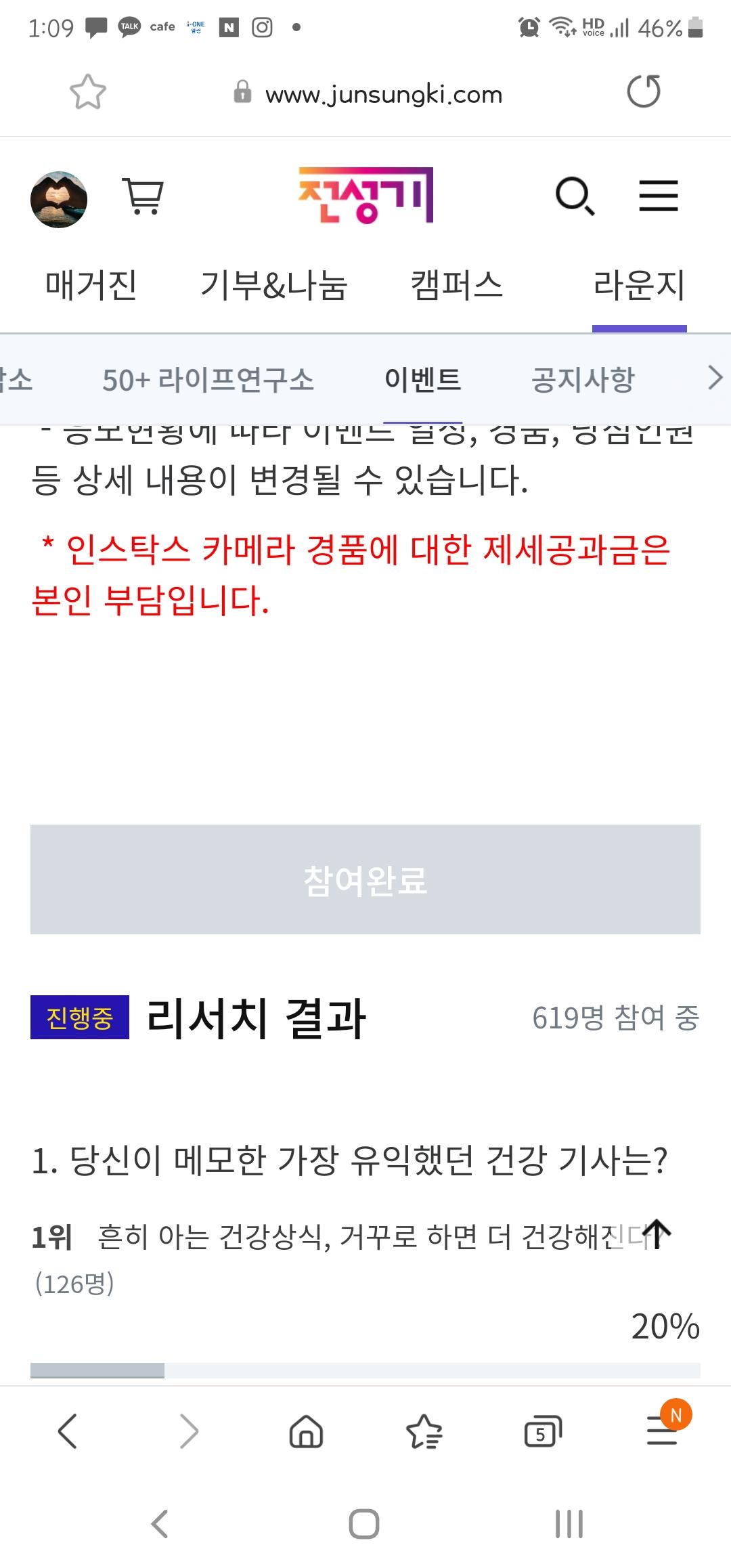Reload the page
This screenshot has width=731, height=1568.
[x=643, y=91]
